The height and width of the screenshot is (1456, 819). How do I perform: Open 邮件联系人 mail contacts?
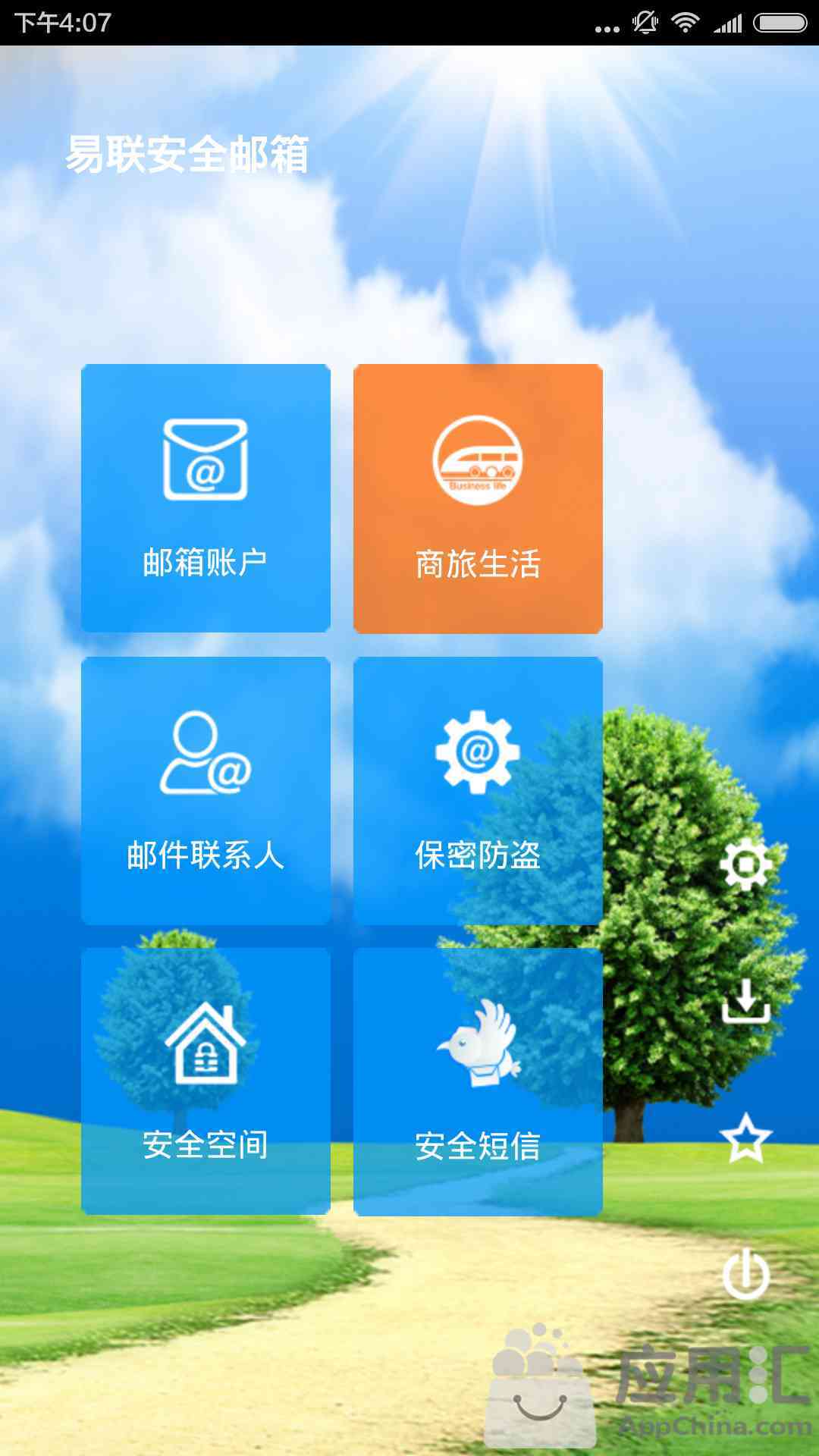(x=206, y=791)
